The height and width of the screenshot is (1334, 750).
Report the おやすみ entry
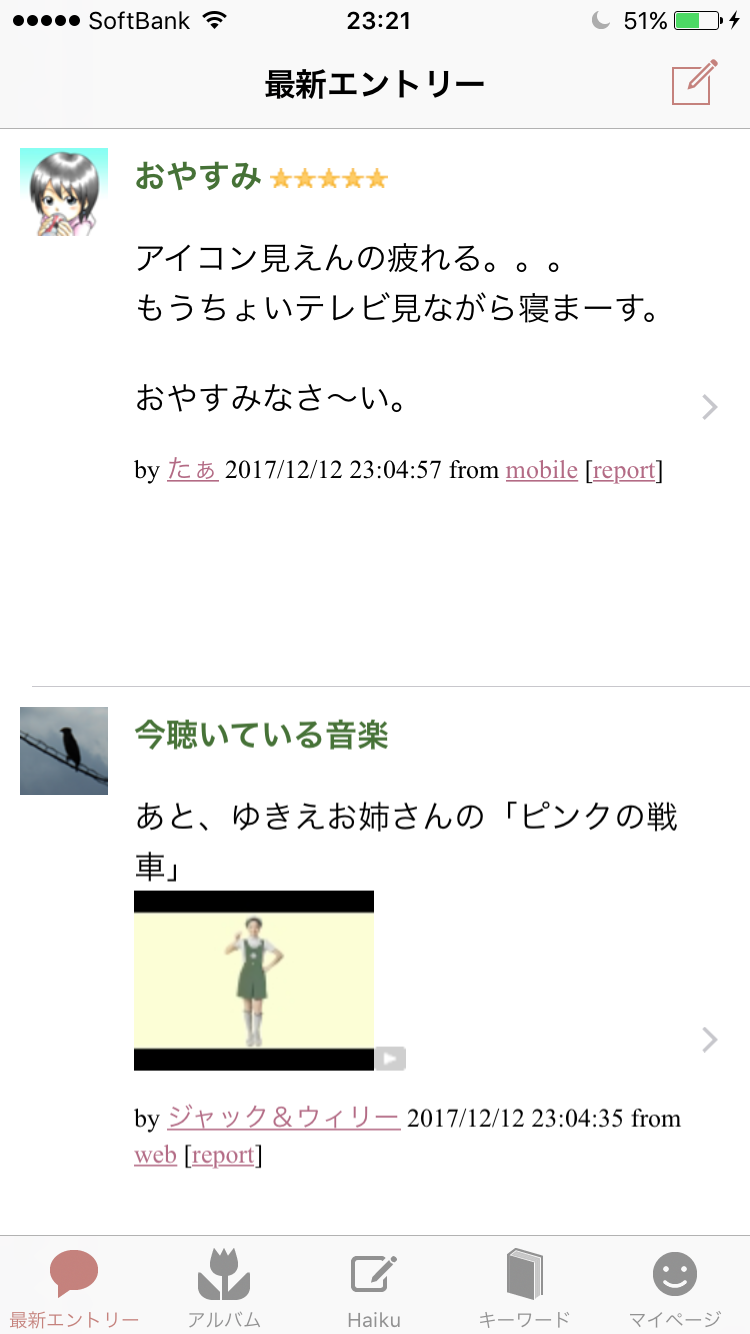624,469
